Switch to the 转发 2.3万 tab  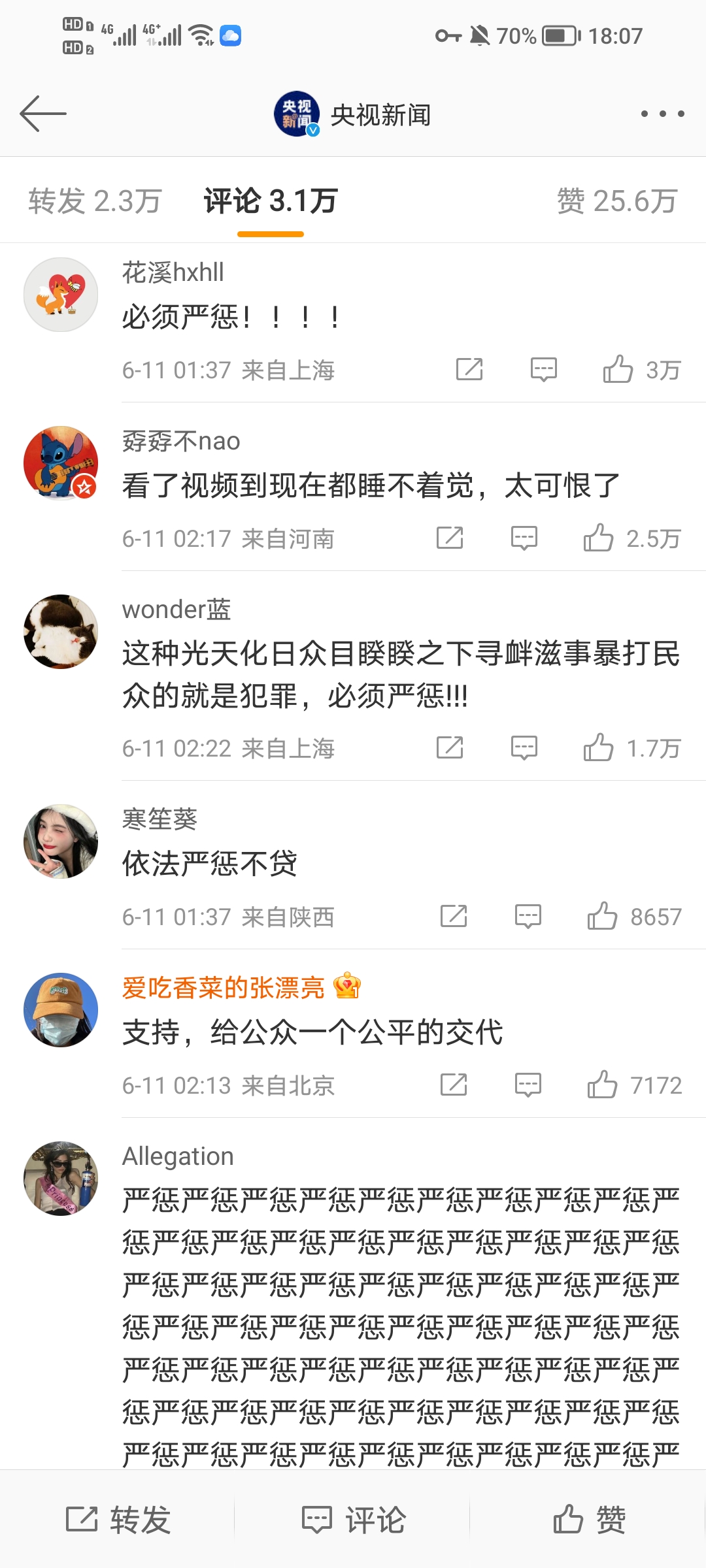[95, 201]
